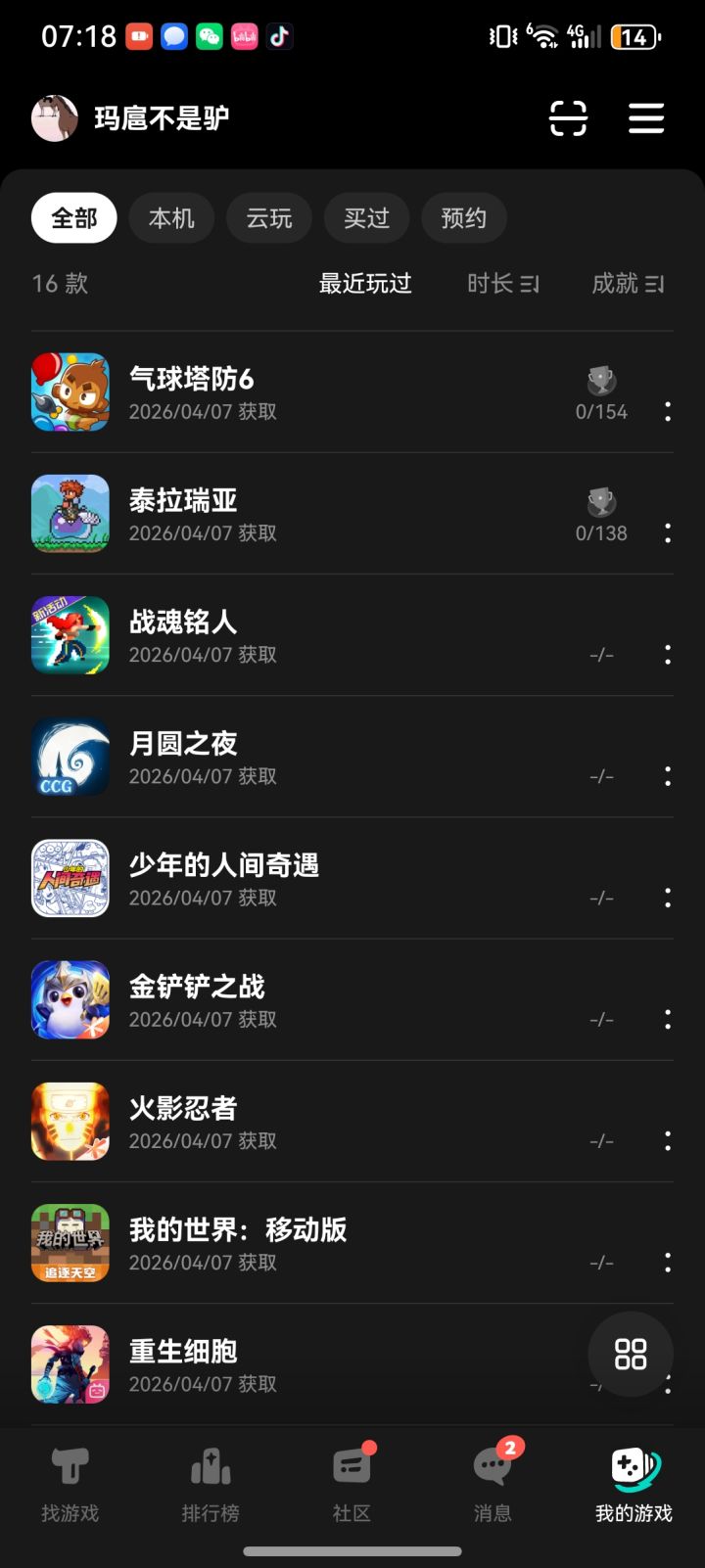
Task: Tap the 泰拉瑞亚 game icon
Action: [x=70, y=514]
